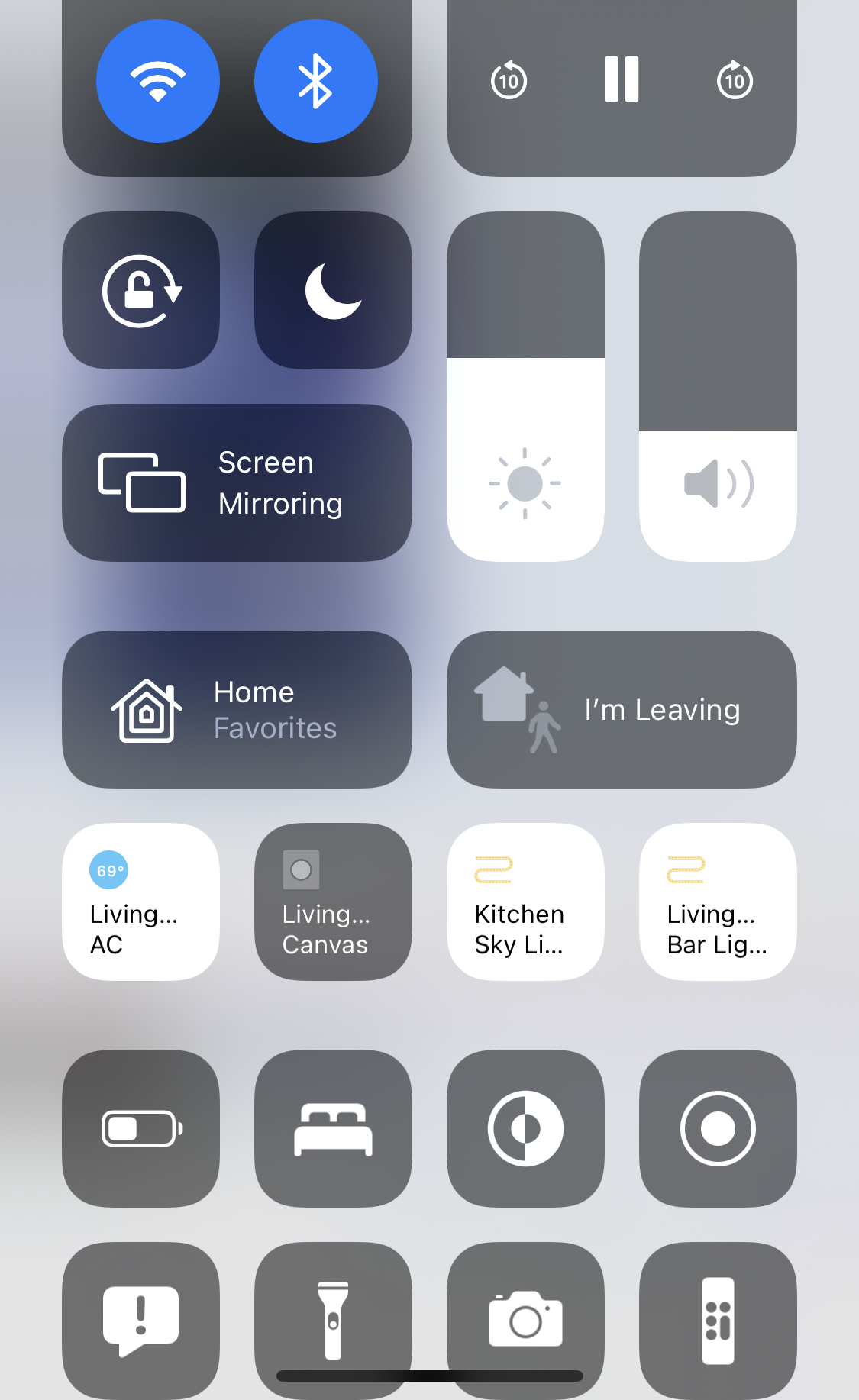Viewport: 859px width, 1400px height.
Task: Turn on the flashlight
Action: pyautogui.click(x=333, y=1320)
